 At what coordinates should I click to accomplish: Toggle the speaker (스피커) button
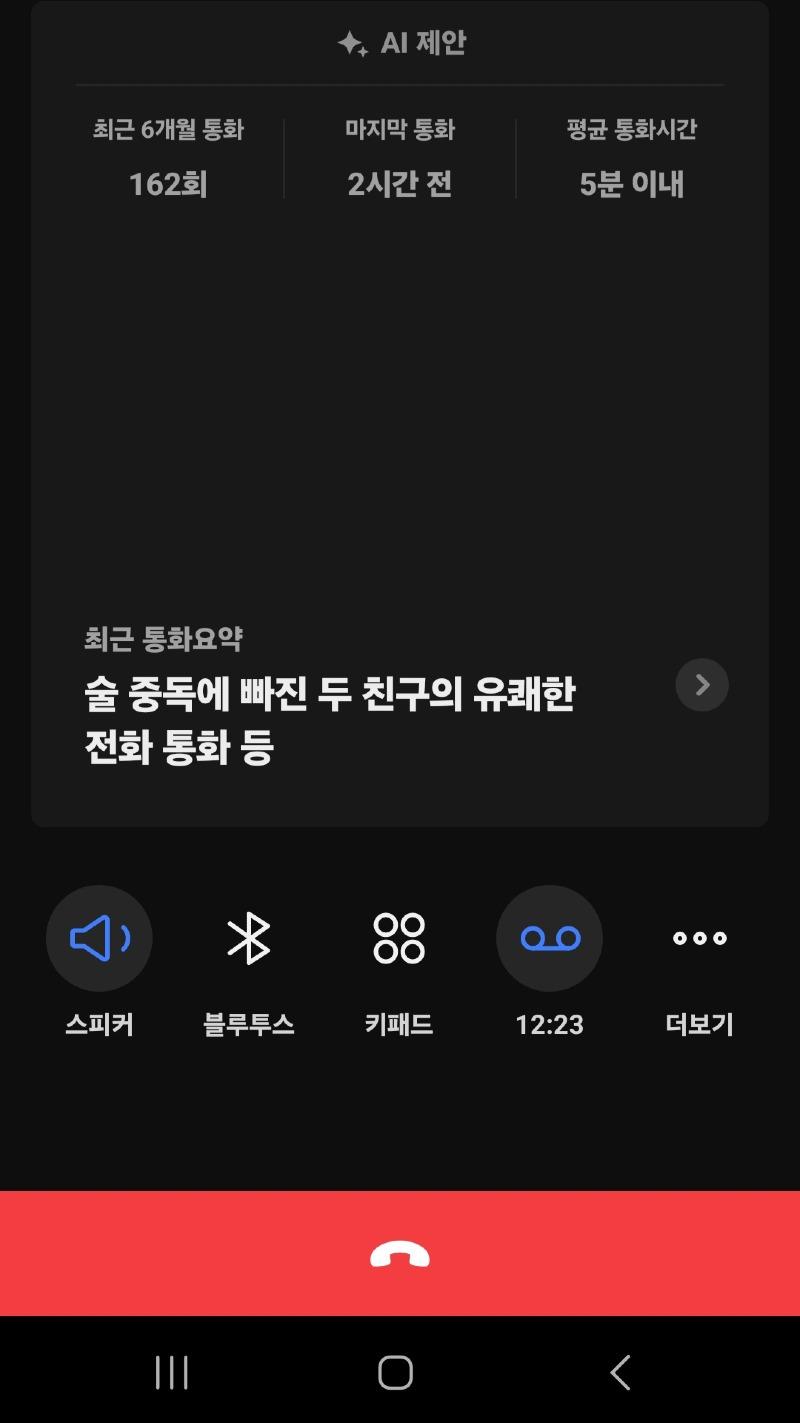click(x=99, y=938)
